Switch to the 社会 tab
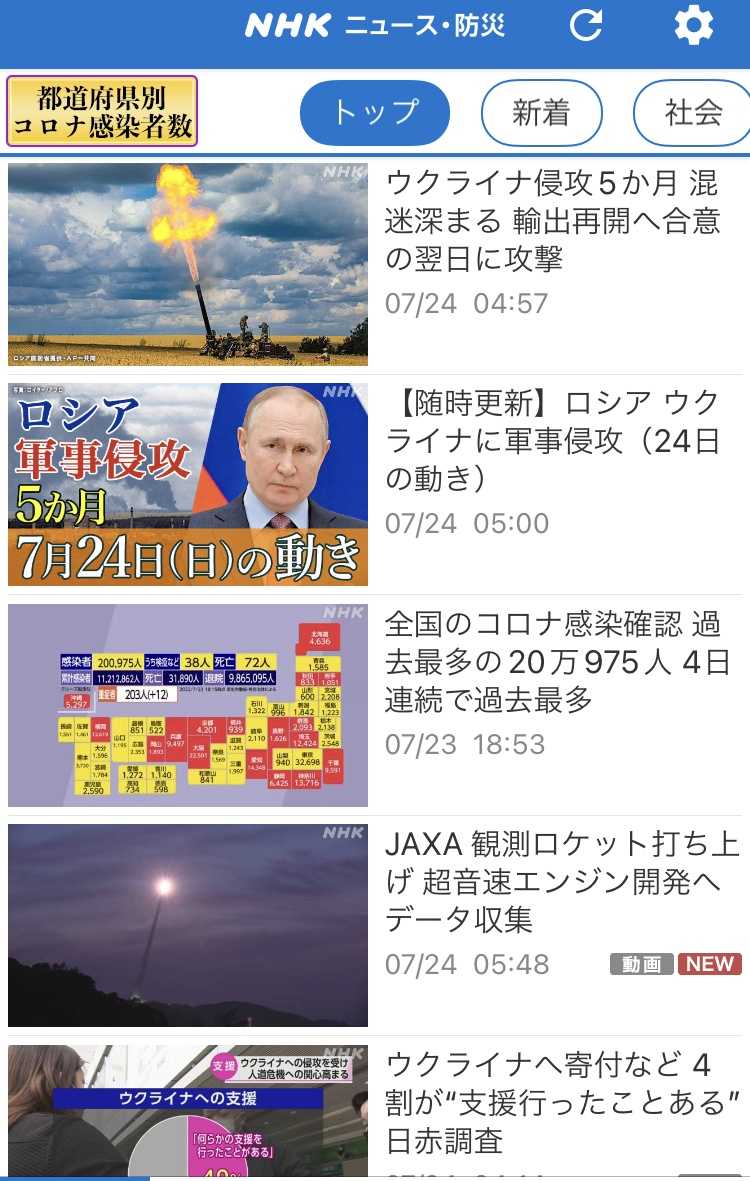The width and height of the screenshot is (750, 1181). click(x=693, y=113)
